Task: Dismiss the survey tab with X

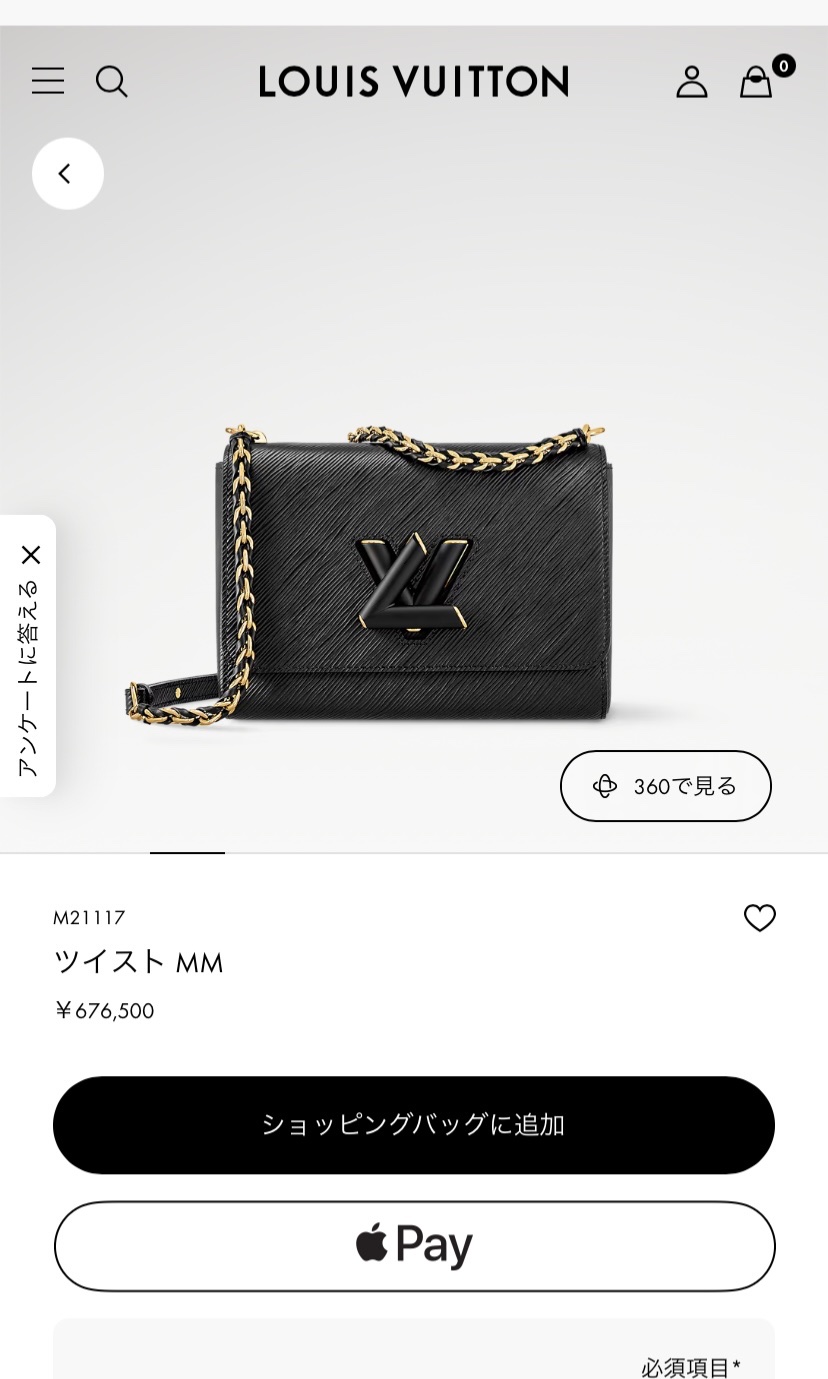Action: pos(31,555)
